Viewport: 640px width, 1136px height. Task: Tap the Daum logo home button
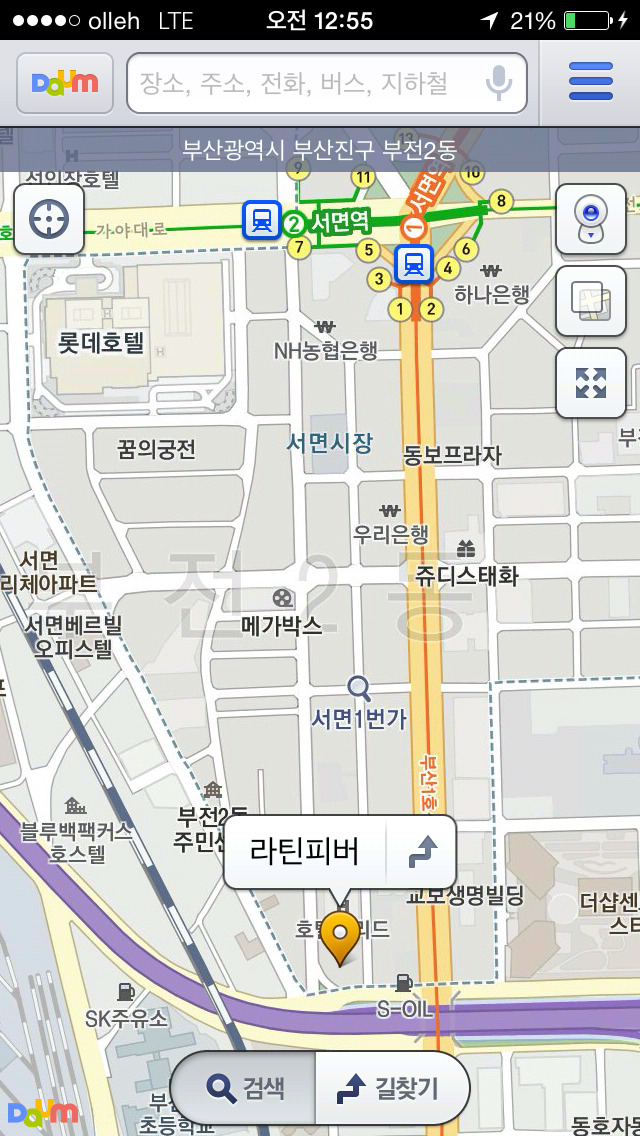[65, 83]
